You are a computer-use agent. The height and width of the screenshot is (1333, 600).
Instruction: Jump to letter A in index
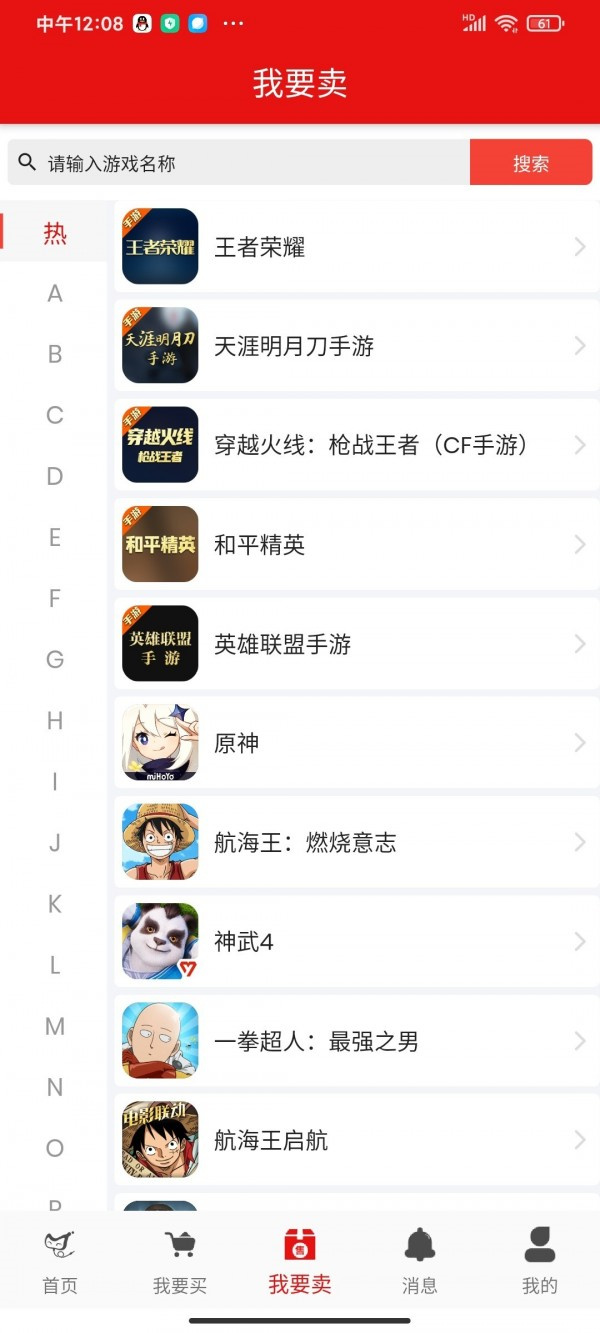(x=55, y=293)
